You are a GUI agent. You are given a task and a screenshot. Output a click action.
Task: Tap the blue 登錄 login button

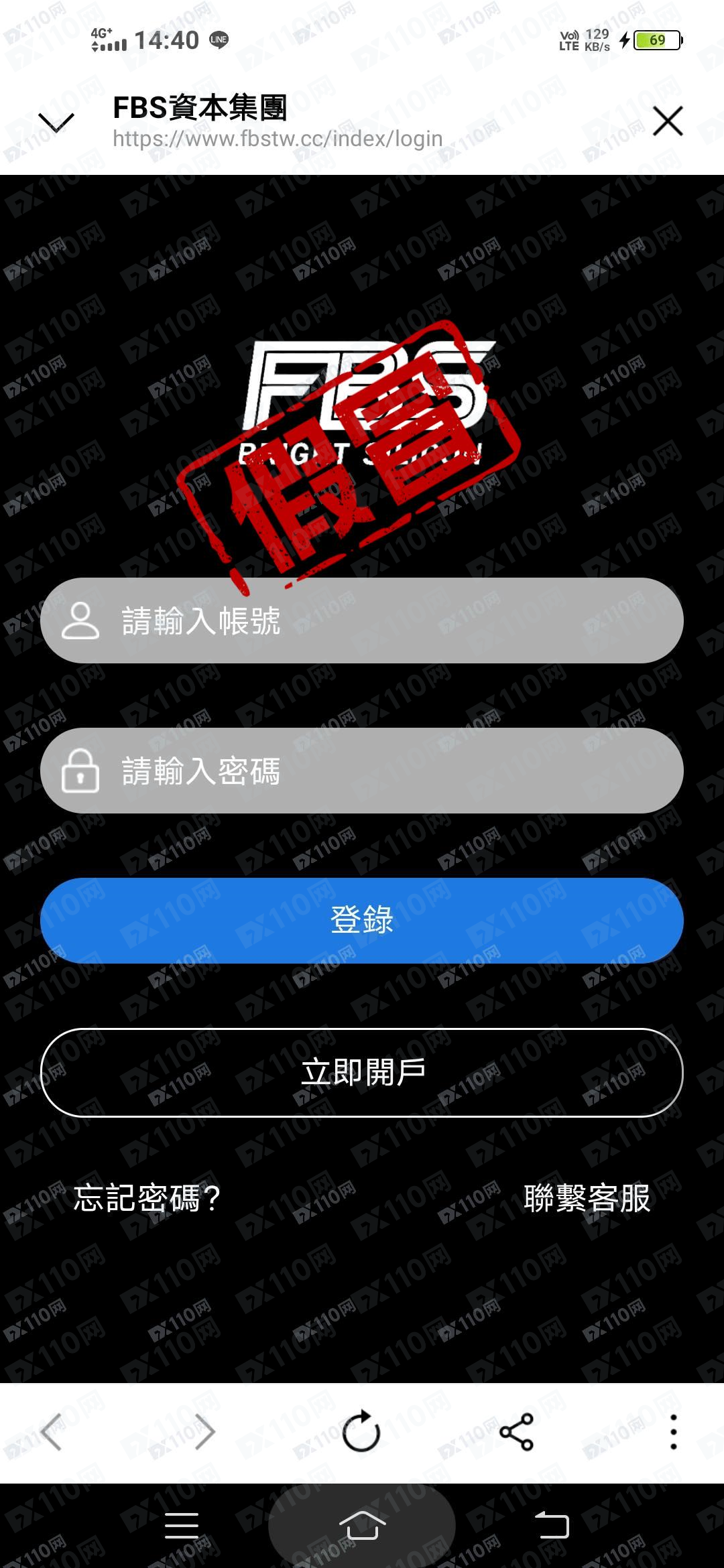(362, 920)
